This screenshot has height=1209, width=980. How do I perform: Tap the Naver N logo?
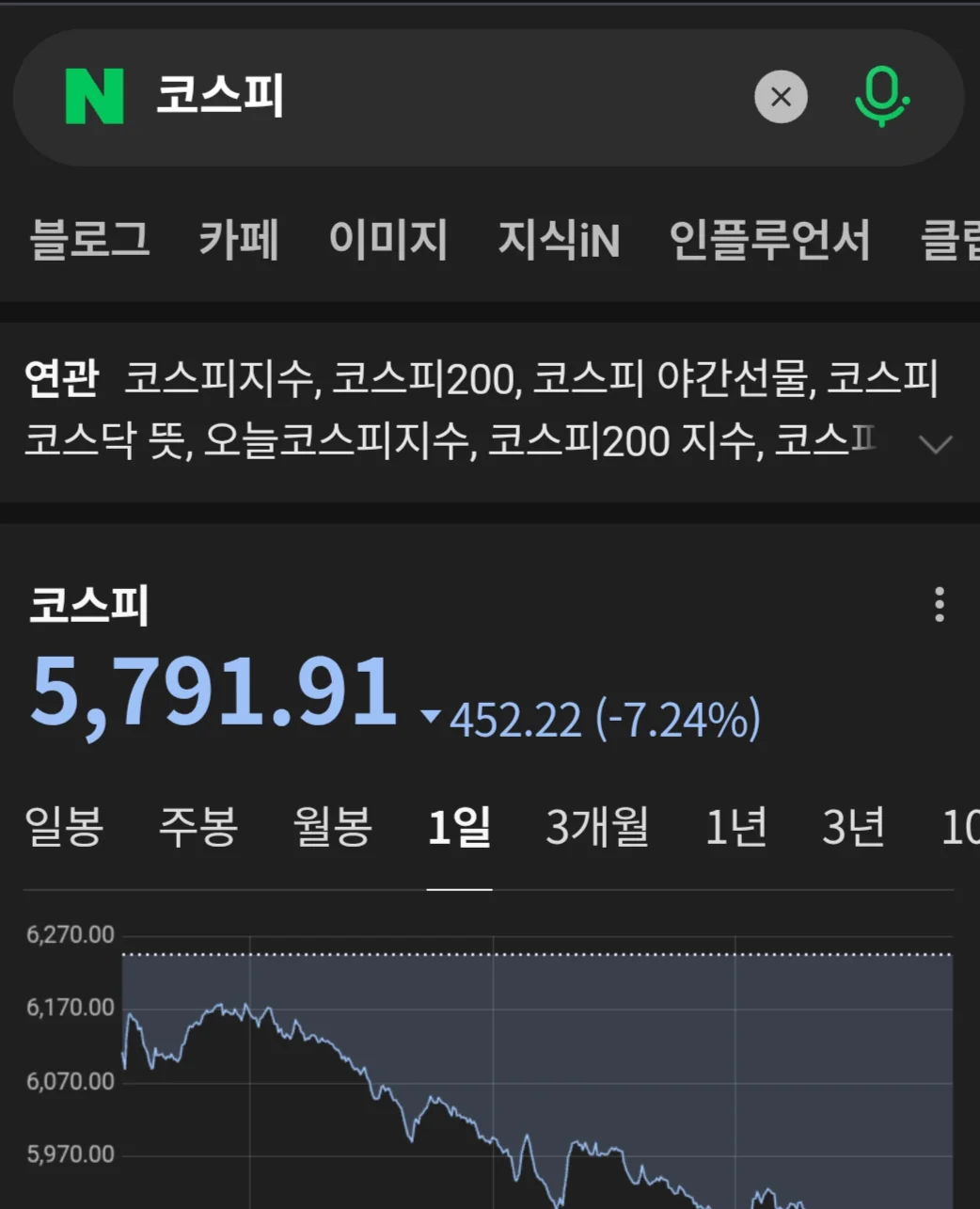coord(94,97)
